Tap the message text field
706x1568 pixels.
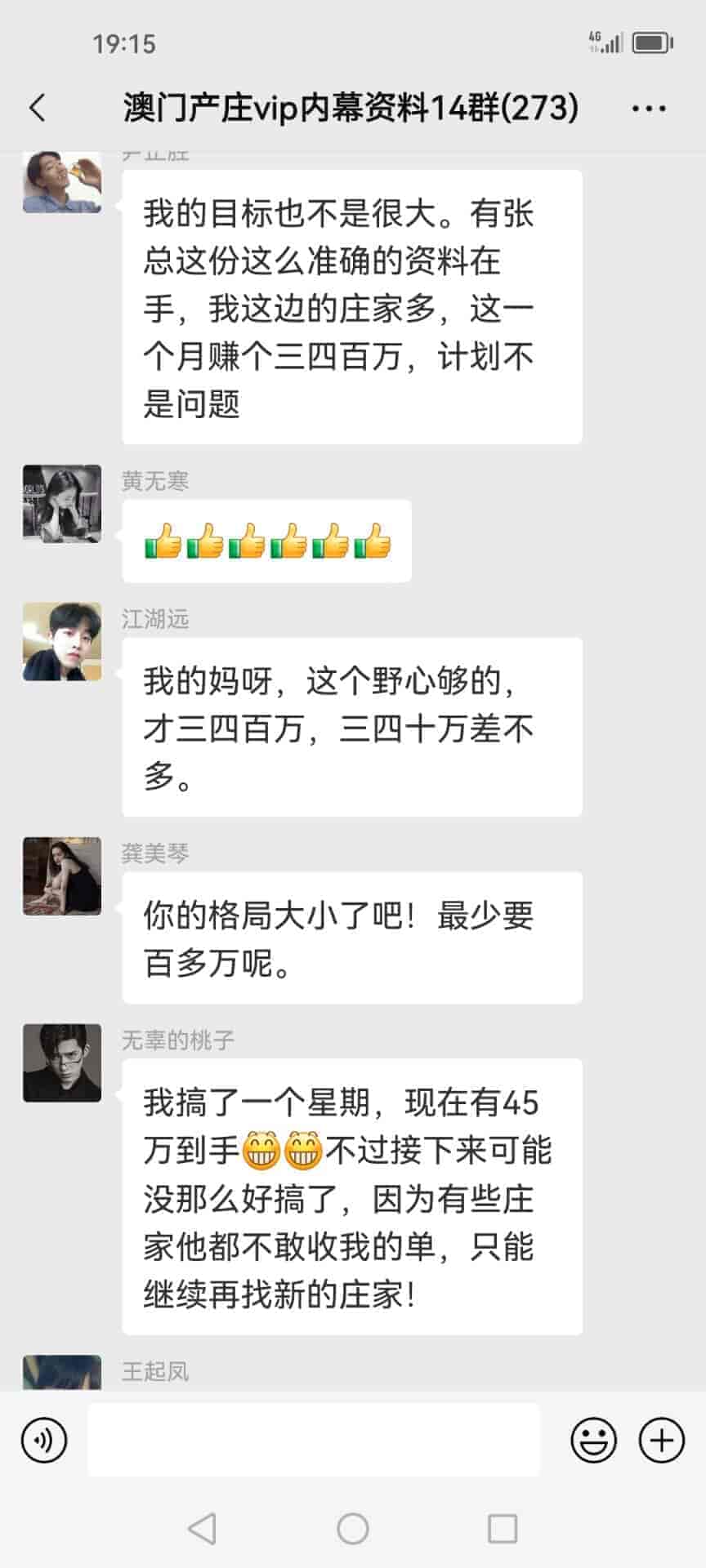[314, 1440]
